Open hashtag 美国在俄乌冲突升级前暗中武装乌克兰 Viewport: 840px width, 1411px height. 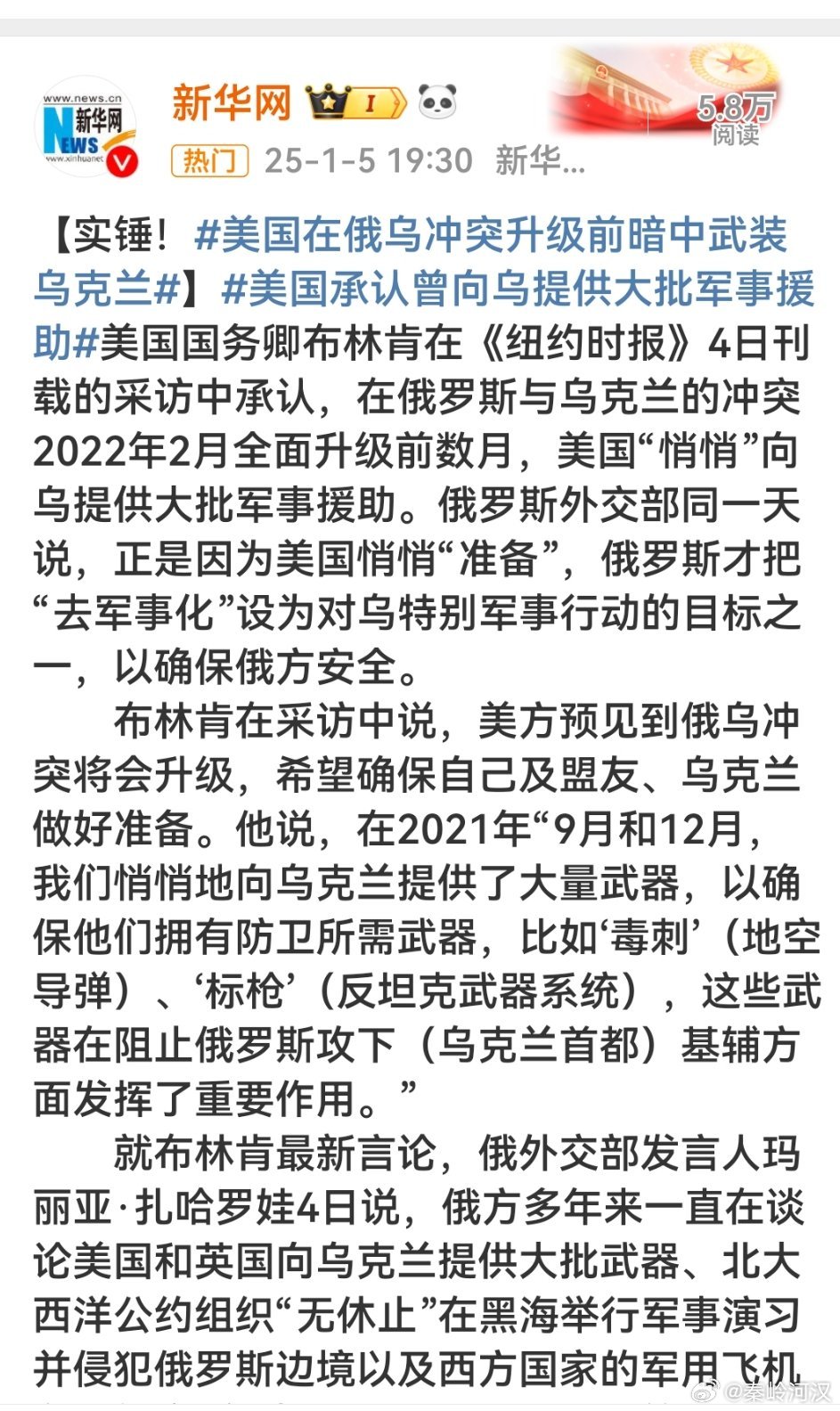pyautogui.click(x=490, y=236)
